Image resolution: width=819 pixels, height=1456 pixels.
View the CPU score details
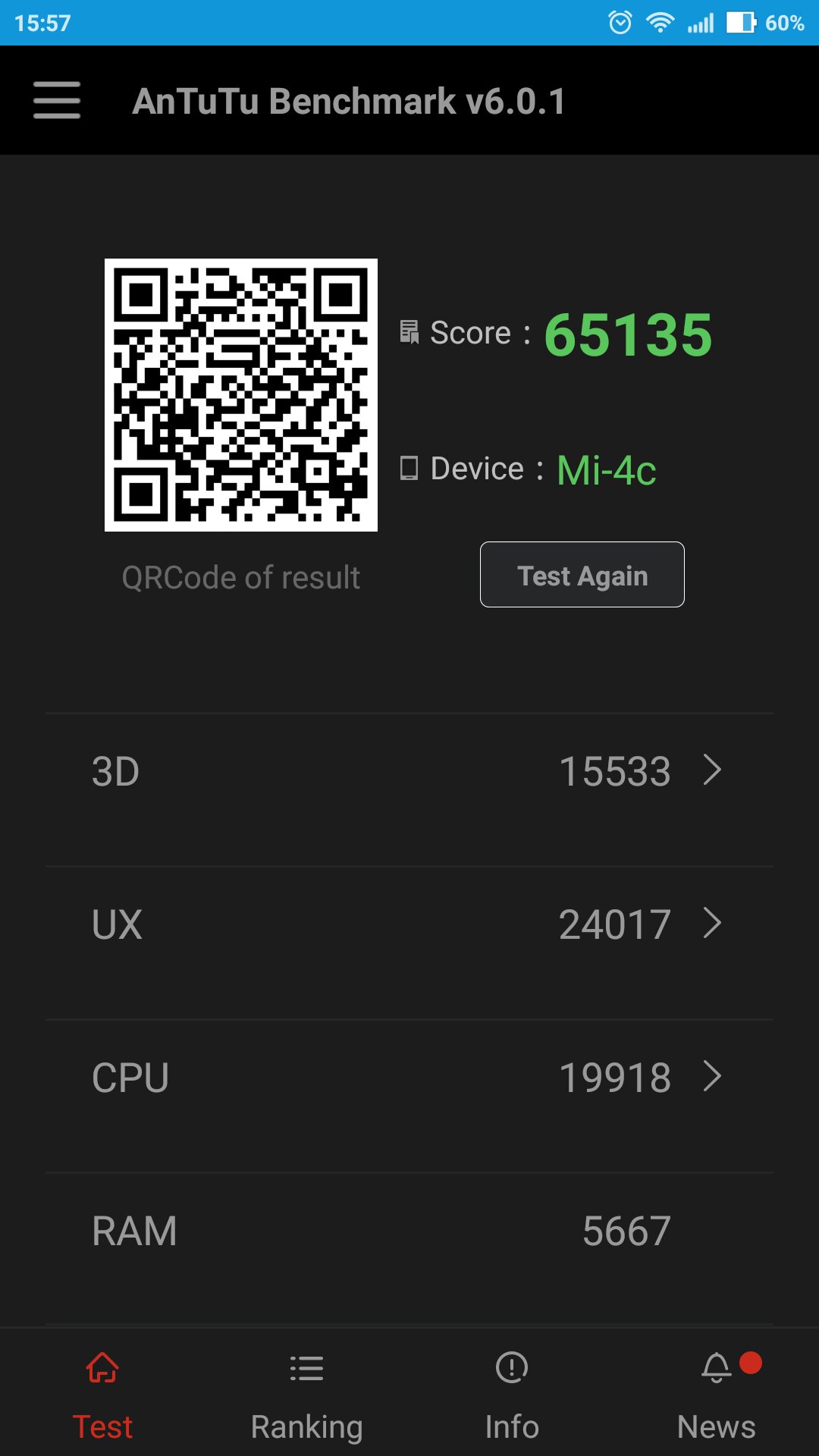pos(409,1078)
